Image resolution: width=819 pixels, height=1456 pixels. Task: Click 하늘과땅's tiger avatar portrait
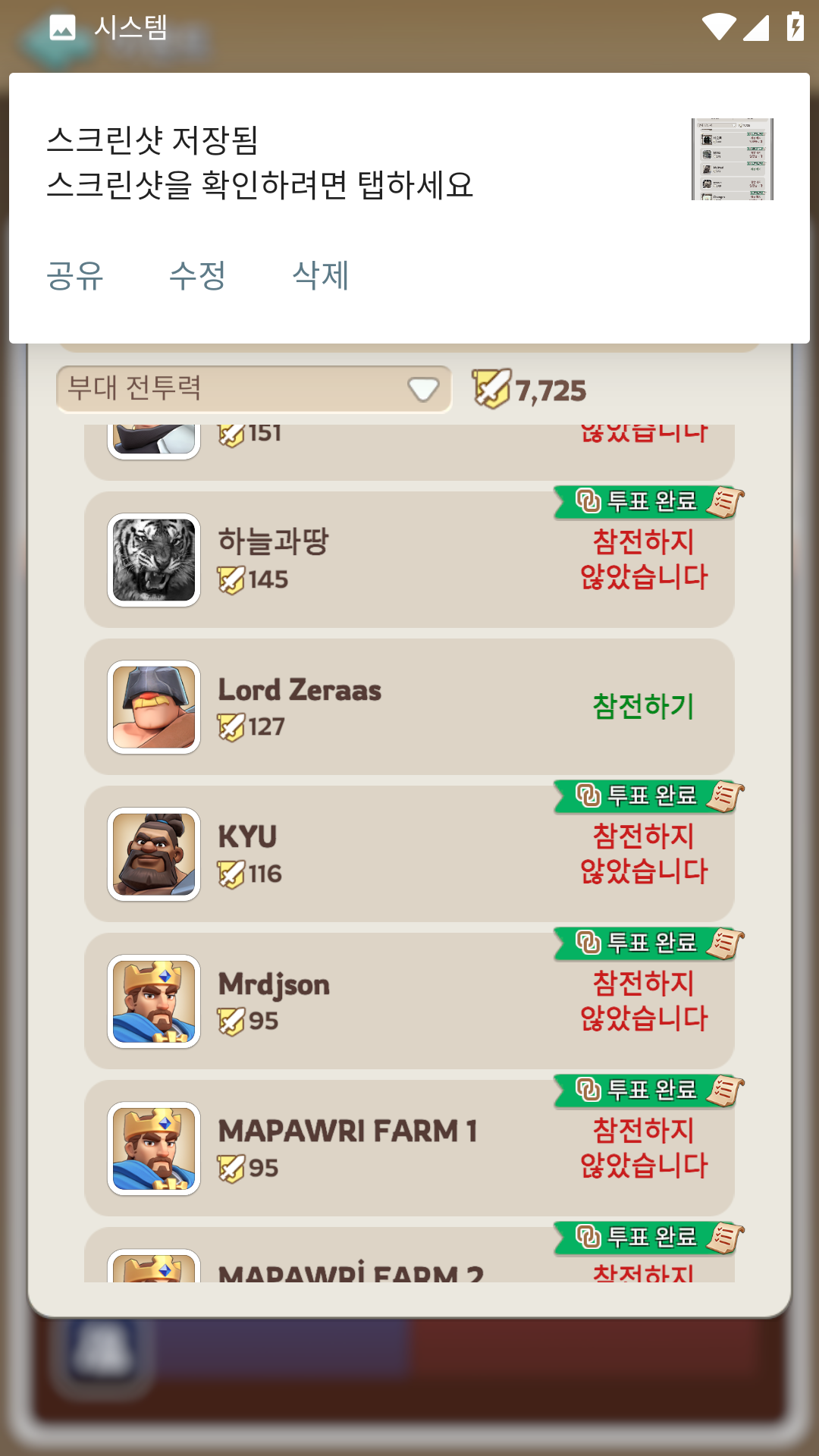(x=153, y=559)
